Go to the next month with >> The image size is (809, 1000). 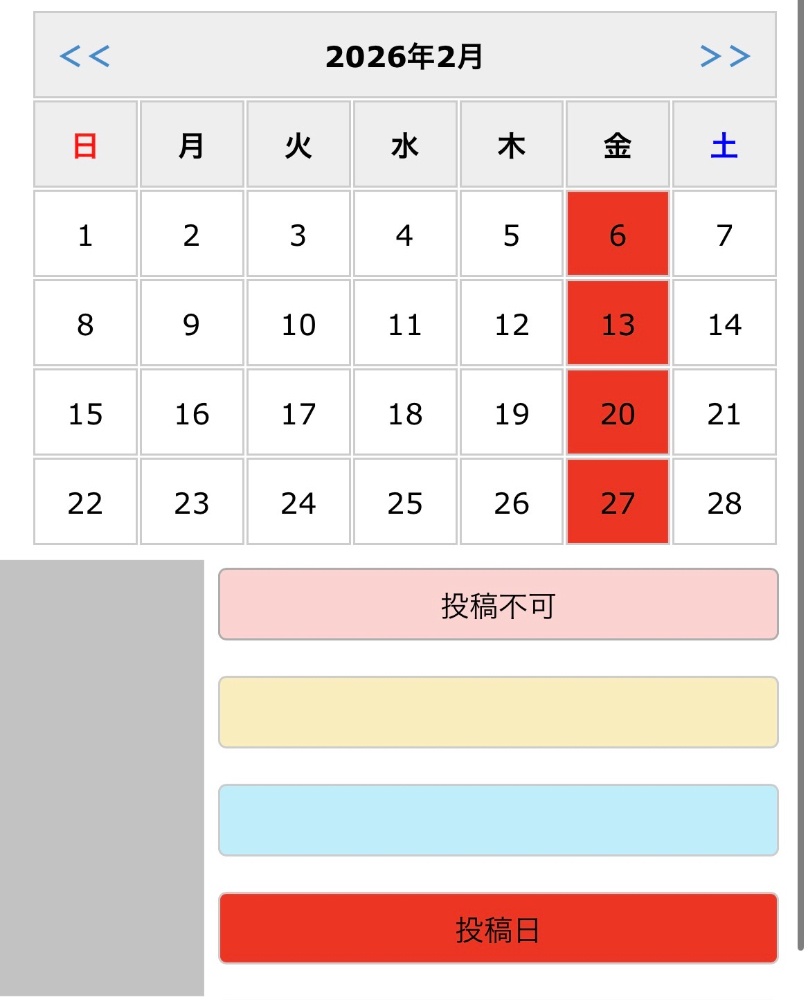pyautogui.click(x=725, y=56)
